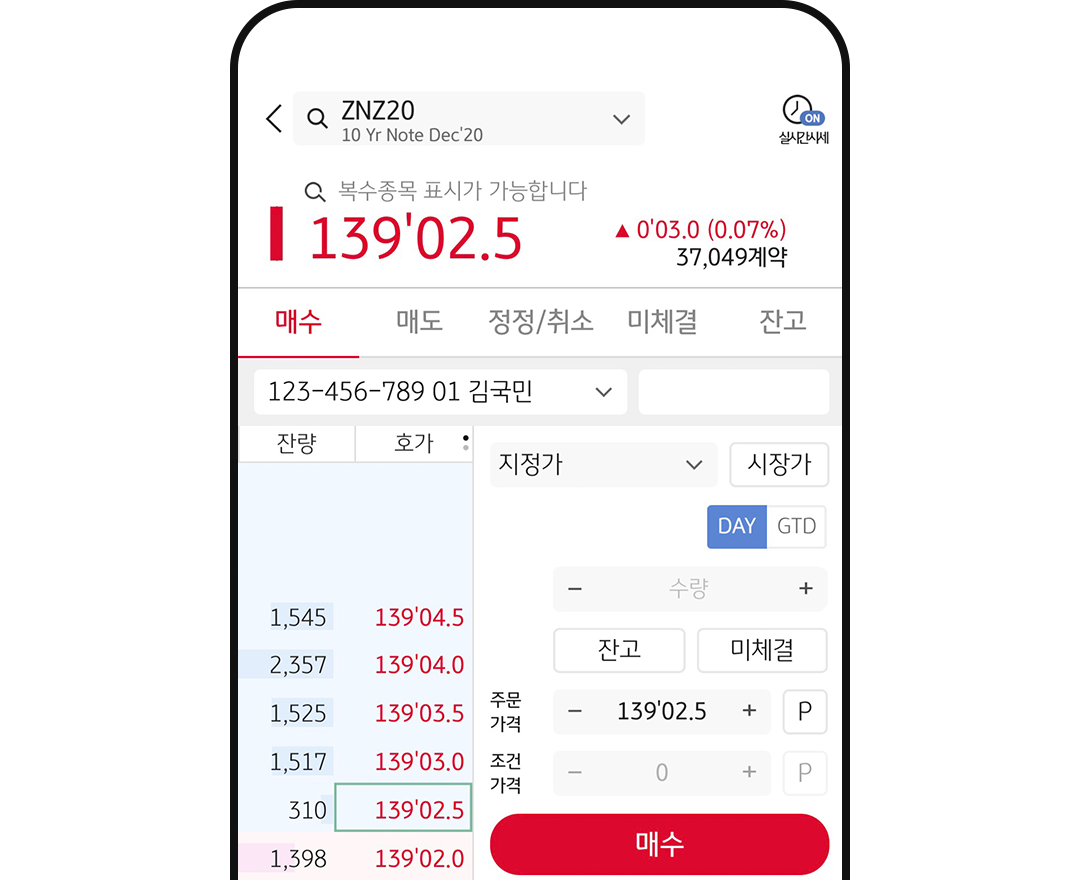Screen dimensions: 1080x880
Task: Decrease the 수량 quantity with minus
Action: pyautogui.click(x=575, y=589)
